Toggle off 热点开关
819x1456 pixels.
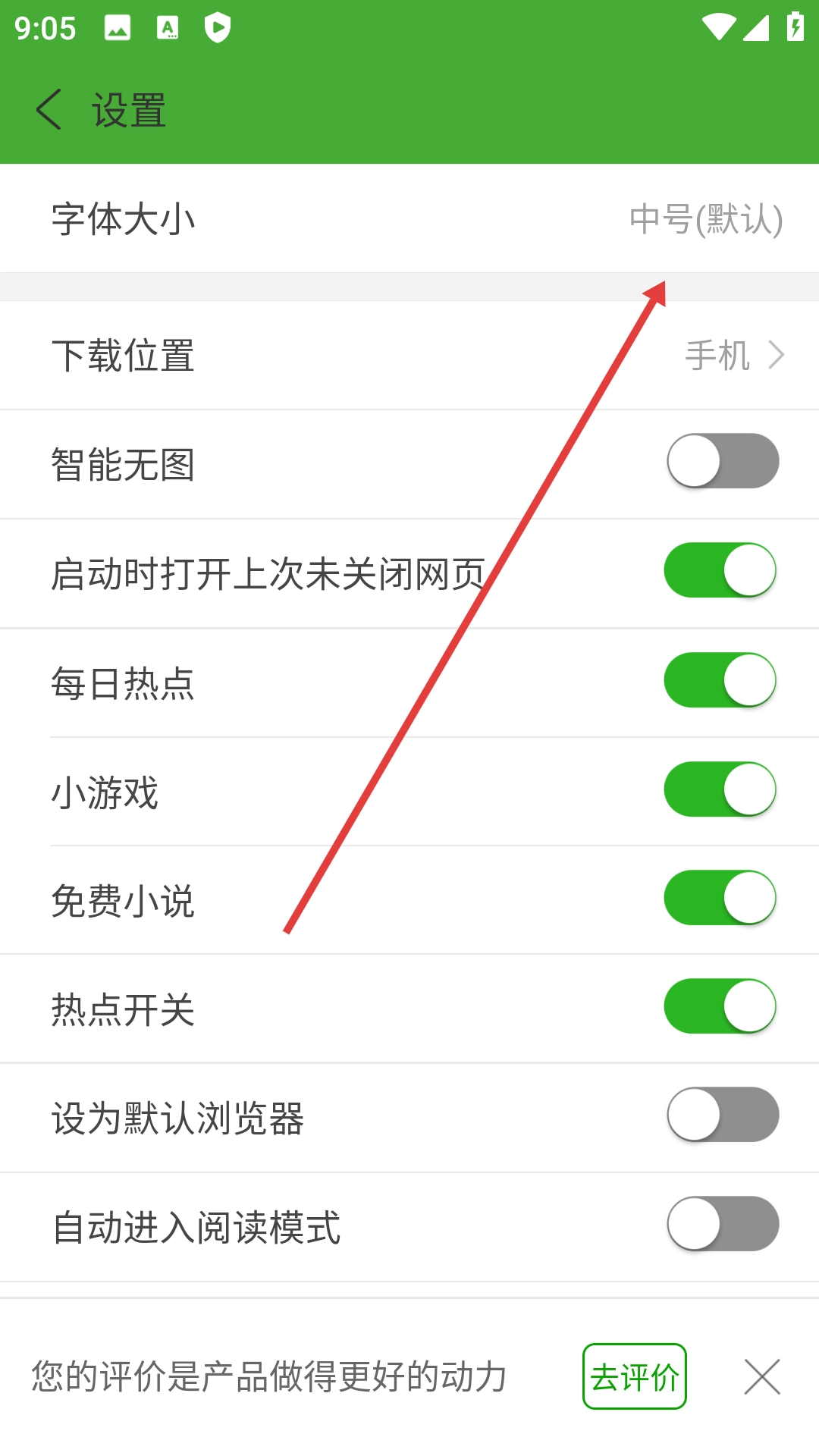click(x=720, y=1006)
